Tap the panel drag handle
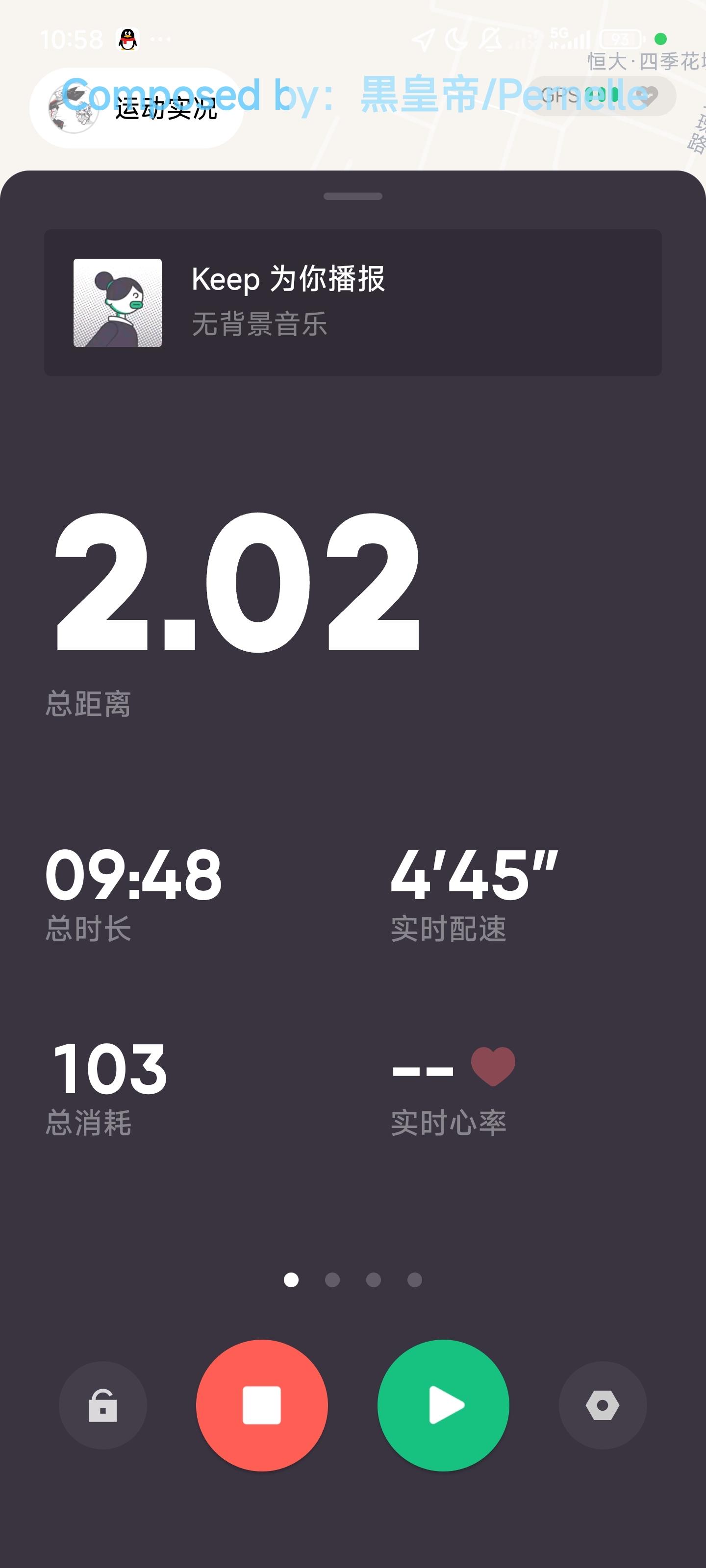706x1568 pixels. (x=353, y=196)
